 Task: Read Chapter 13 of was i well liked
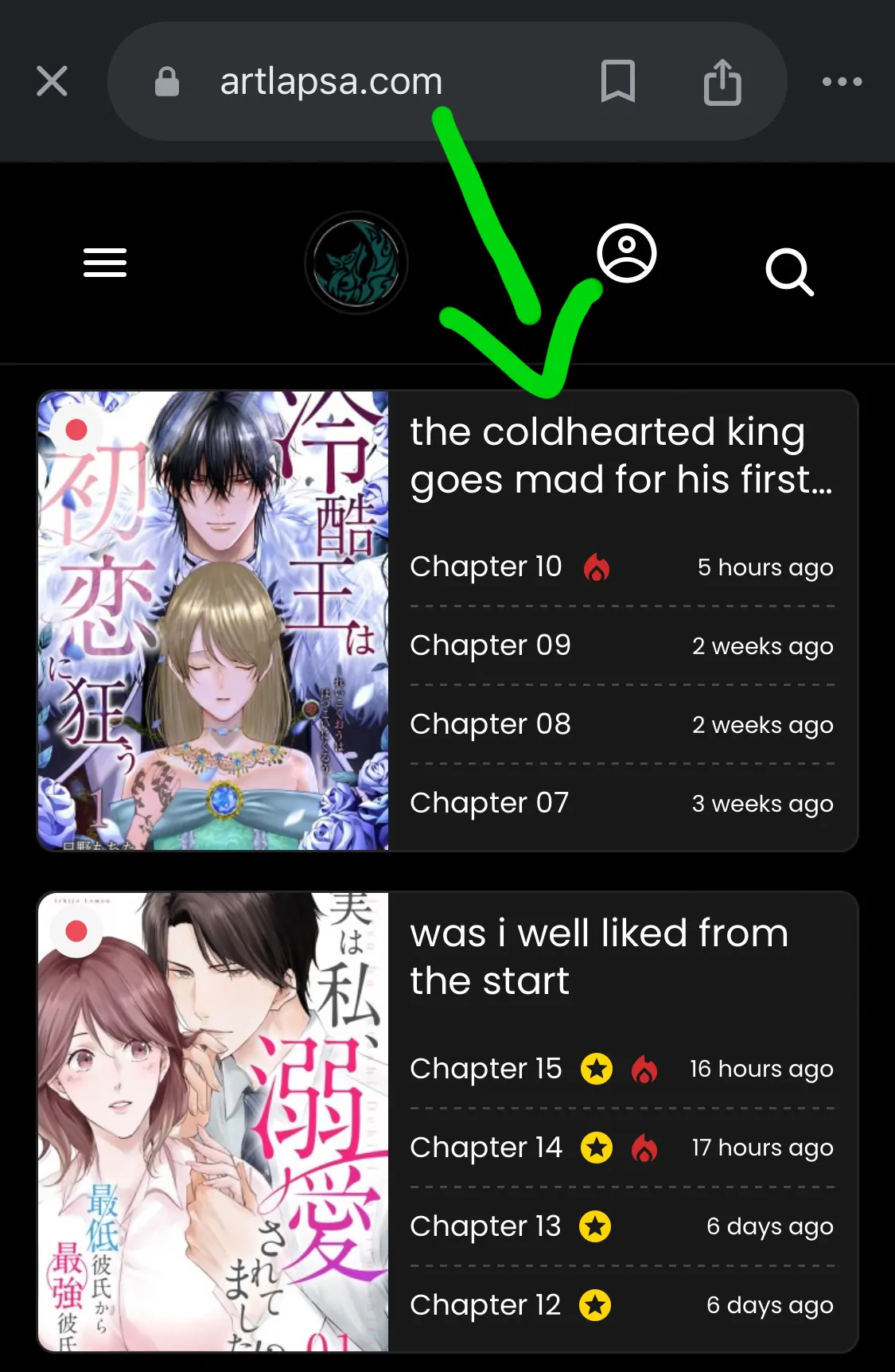(485, 1226)
